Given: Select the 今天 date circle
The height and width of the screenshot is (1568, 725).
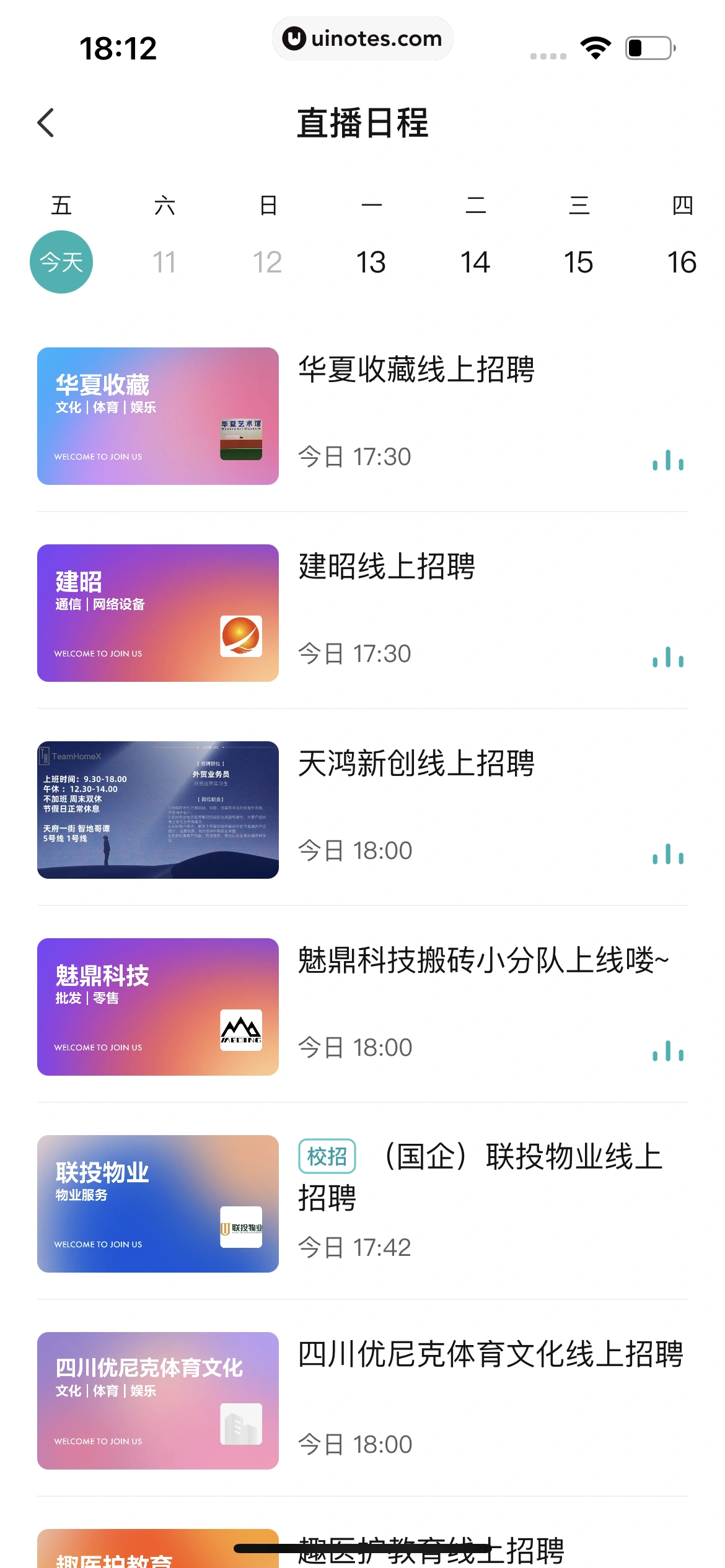Looking at the screenshot, I should pyautogui.click(x=61, y=261).
